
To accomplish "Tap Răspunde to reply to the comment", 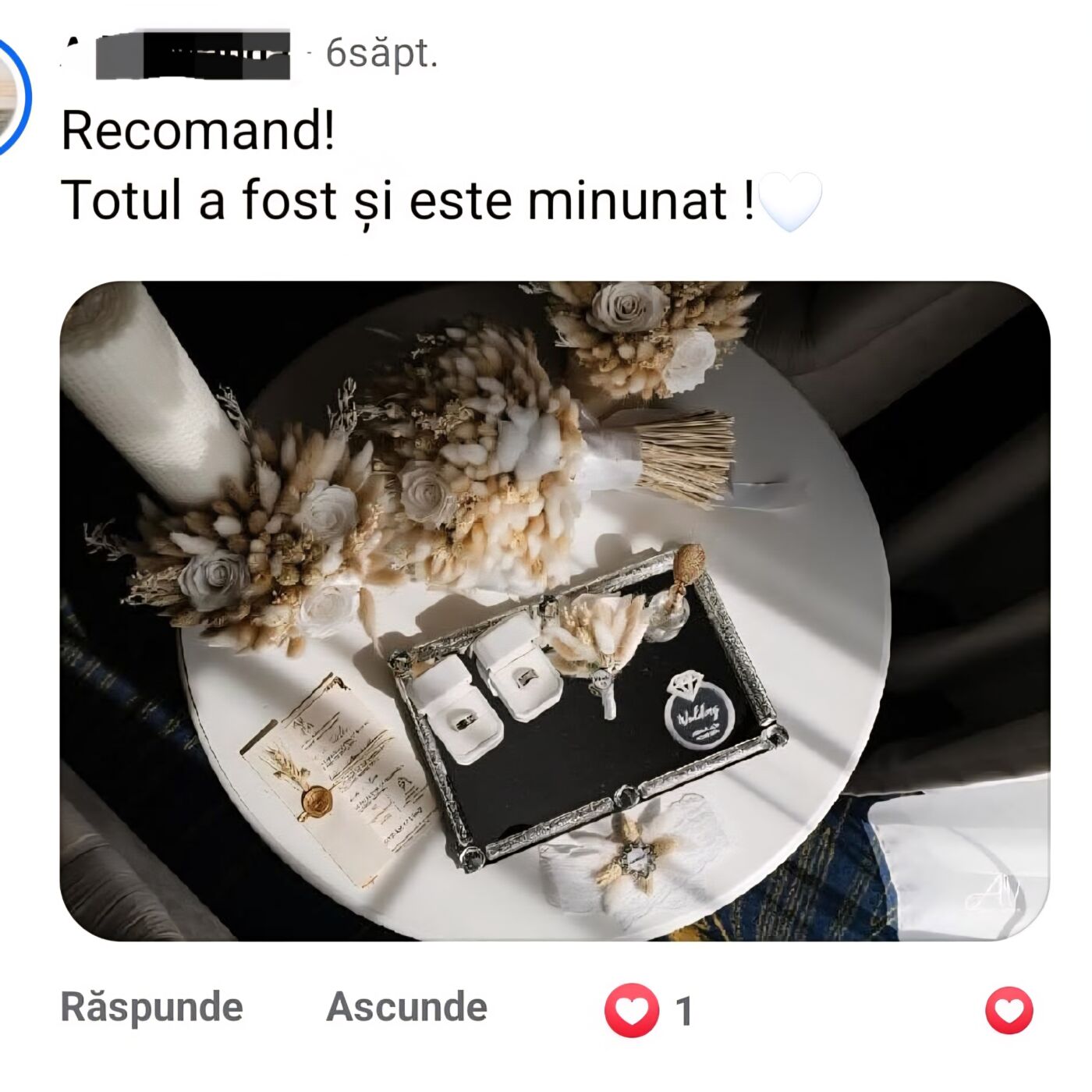I will [x=152, y=1007].
